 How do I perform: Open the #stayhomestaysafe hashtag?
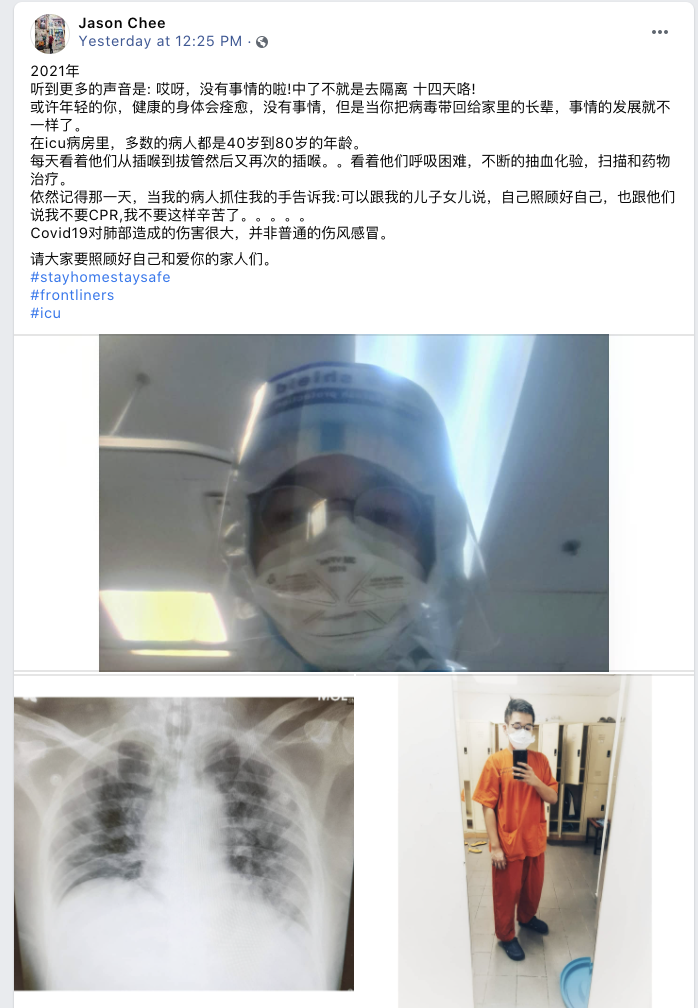pyautogui.click(x=100, y=277)
